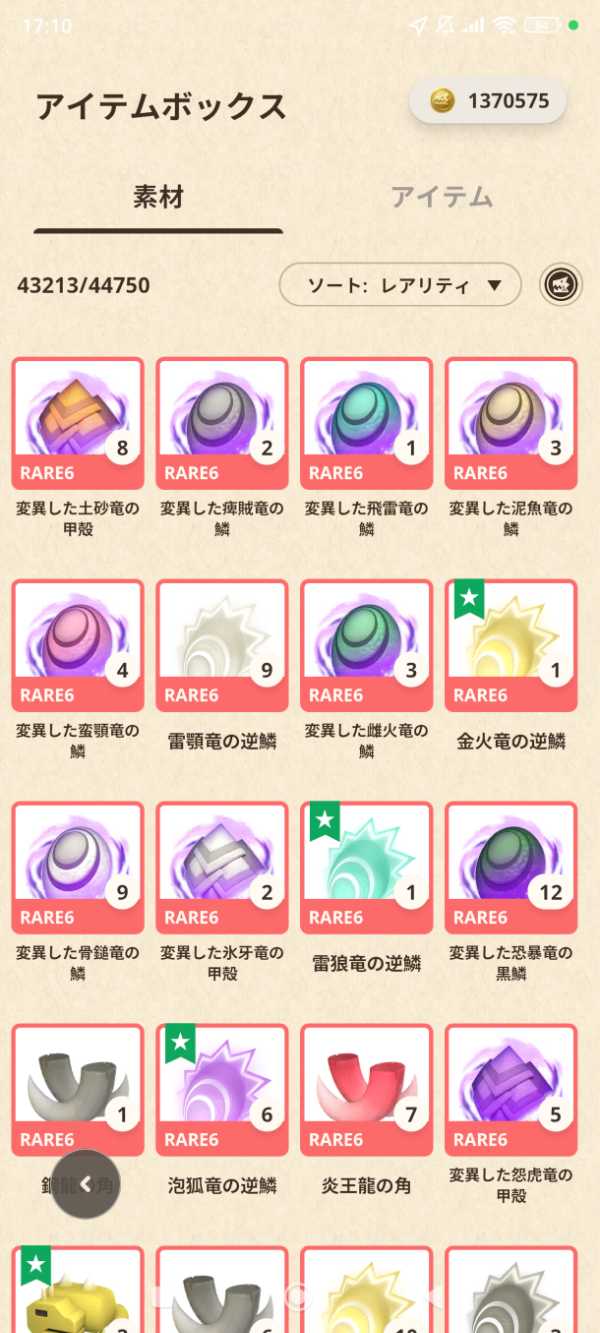Select 変異した飛雷竜の鱗 material
This screenshot has width=600, height=1333.
click(x=367, y=422)
